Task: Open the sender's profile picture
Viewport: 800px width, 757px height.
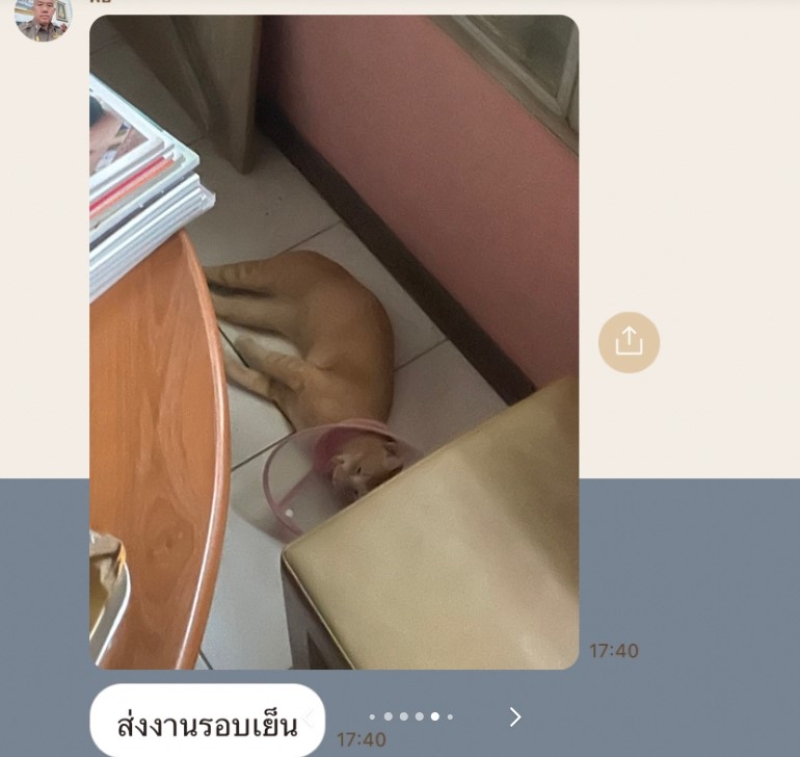Action: click(43, 18)
